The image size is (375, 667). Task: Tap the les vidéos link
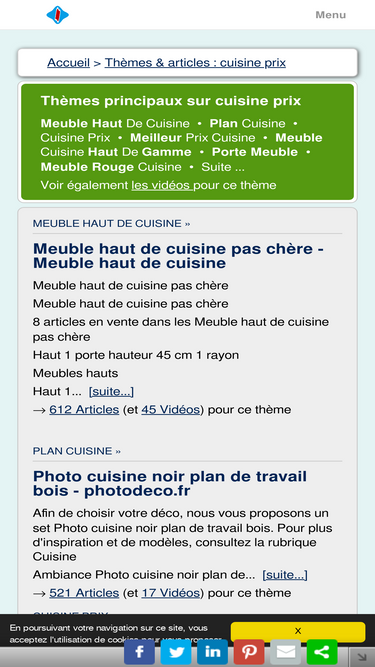(x=162, y=185)
